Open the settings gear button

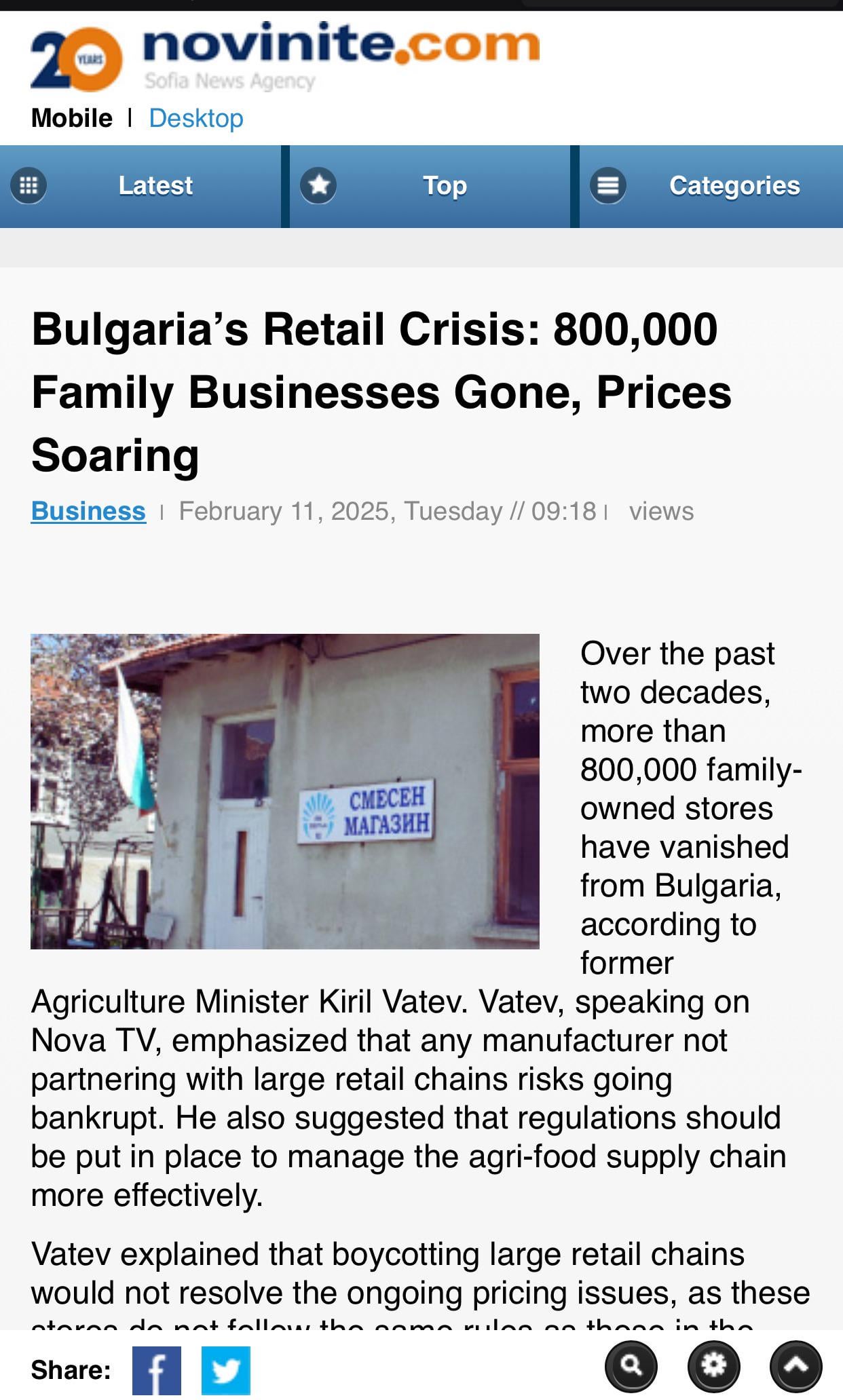point(713,1365)
